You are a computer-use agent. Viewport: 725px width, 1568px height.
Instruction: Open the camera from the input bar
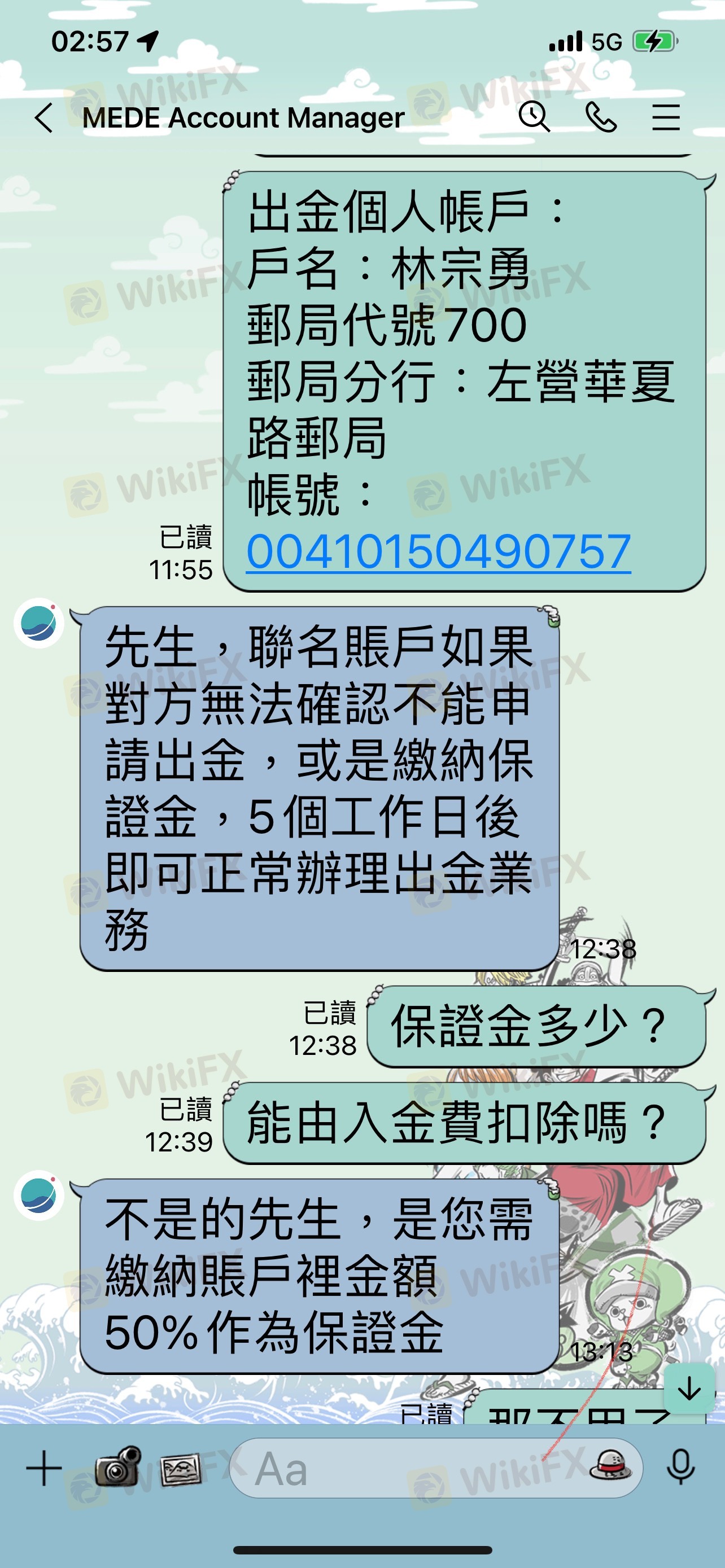[x=118, y=1466]
